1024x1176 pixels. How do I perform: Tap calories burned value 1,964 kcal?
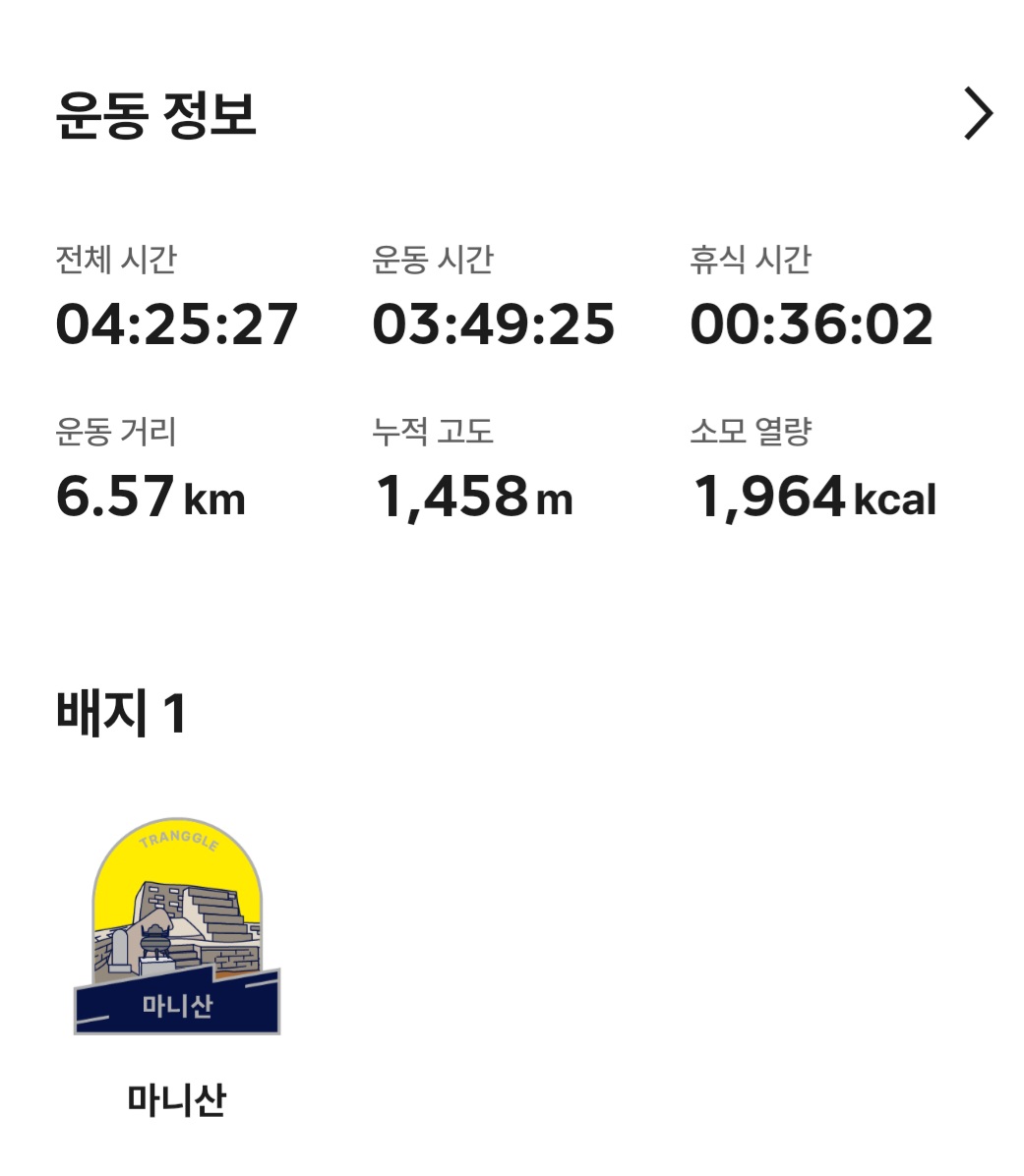816,495
